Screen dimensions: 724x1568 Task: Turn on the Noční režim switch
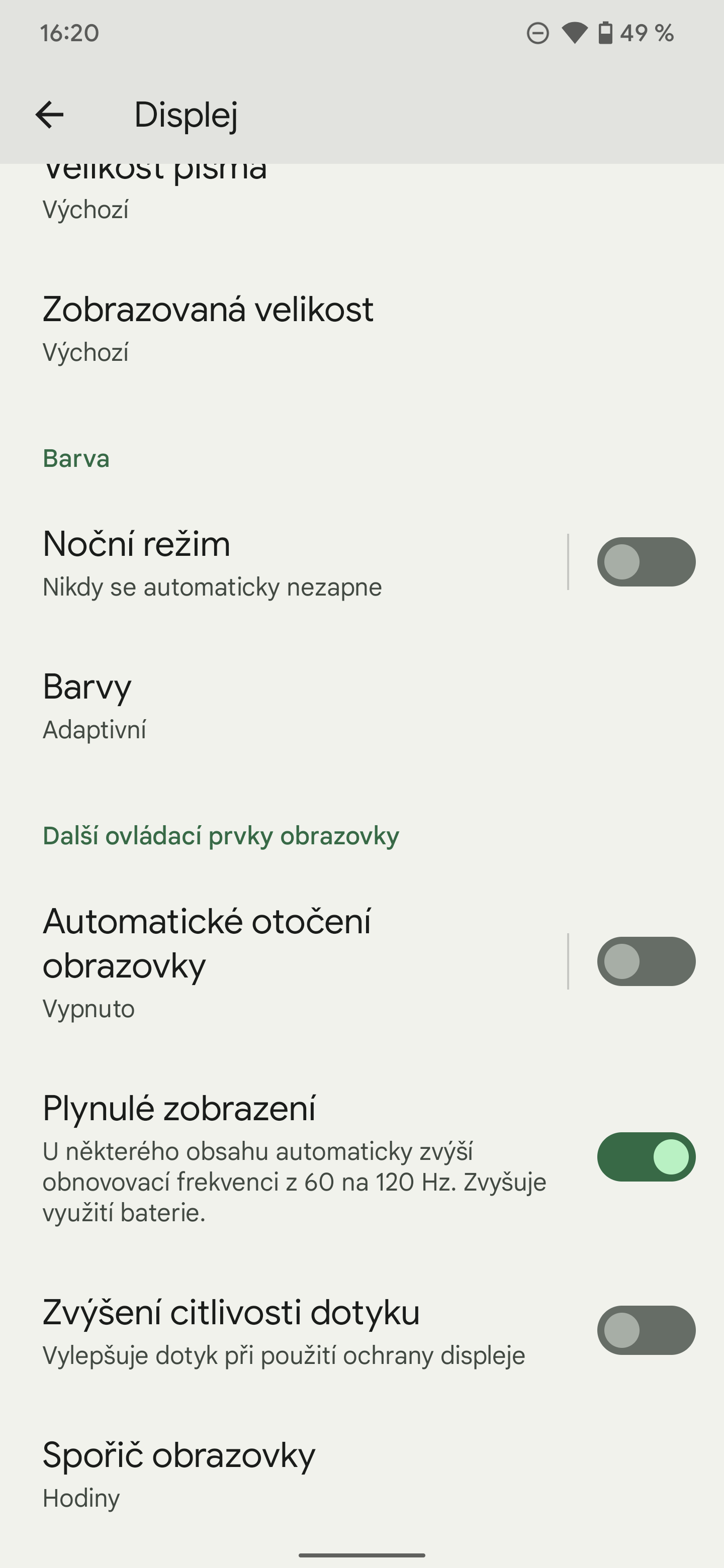(x=646, y=562)
